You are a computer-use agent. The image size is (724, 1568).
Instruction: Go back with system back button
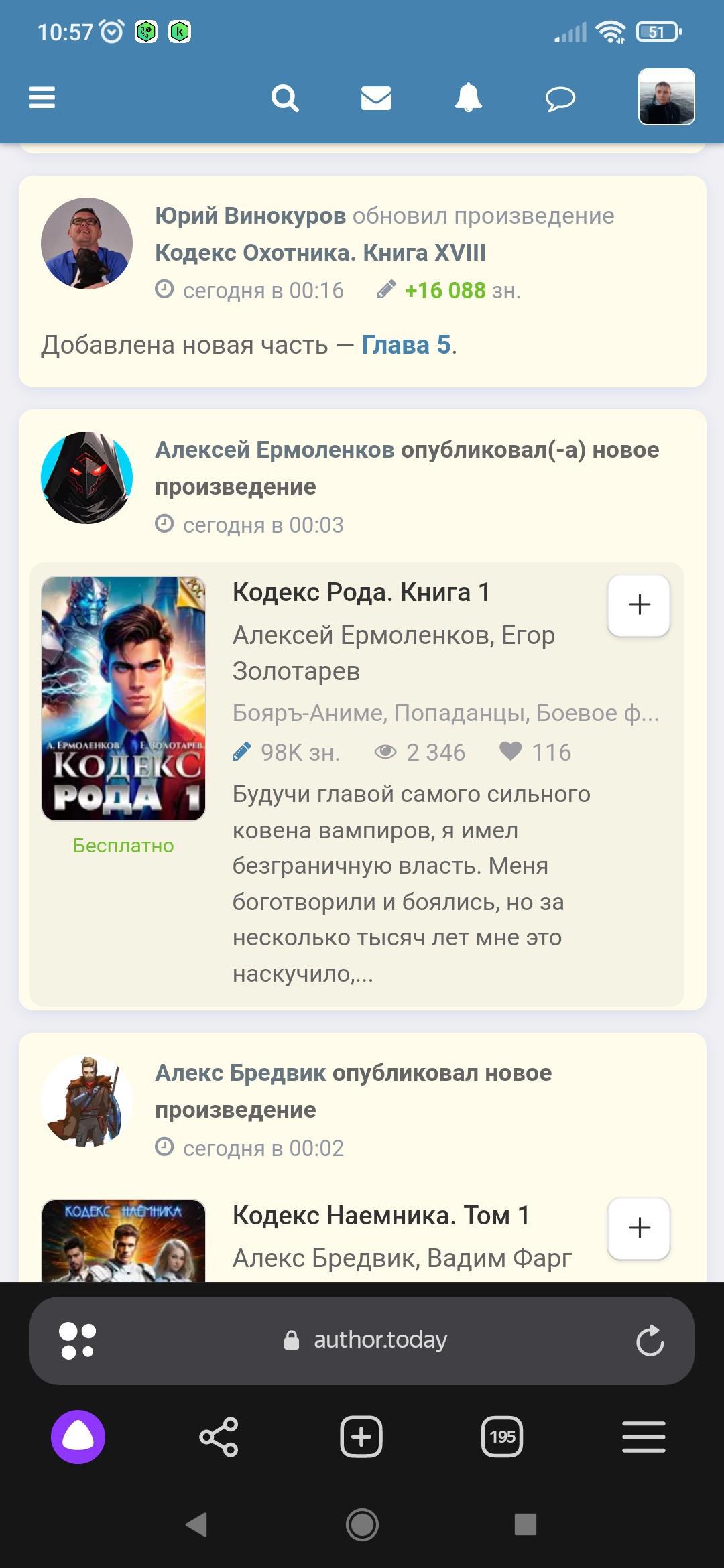pyautogui.click(x=196, y=1524)
